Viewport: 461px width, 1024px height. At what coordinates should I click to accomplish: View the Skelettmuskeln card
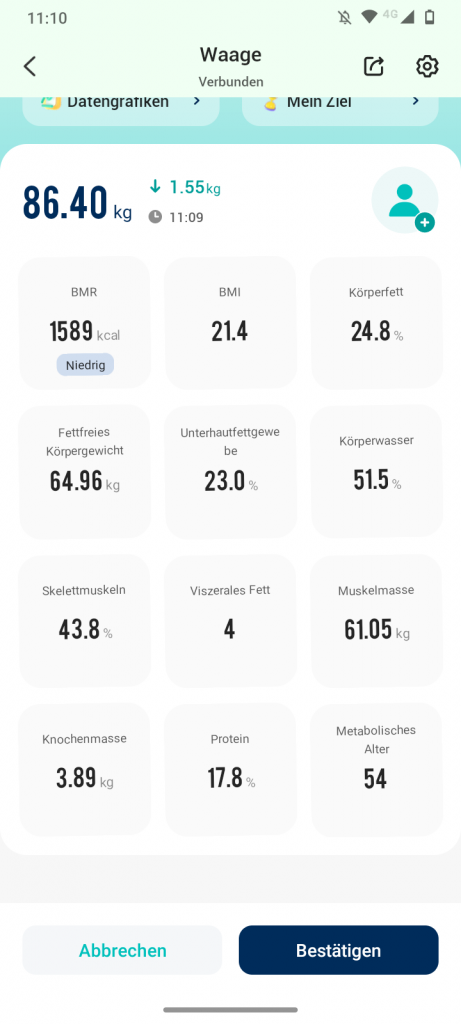point(85,621)
